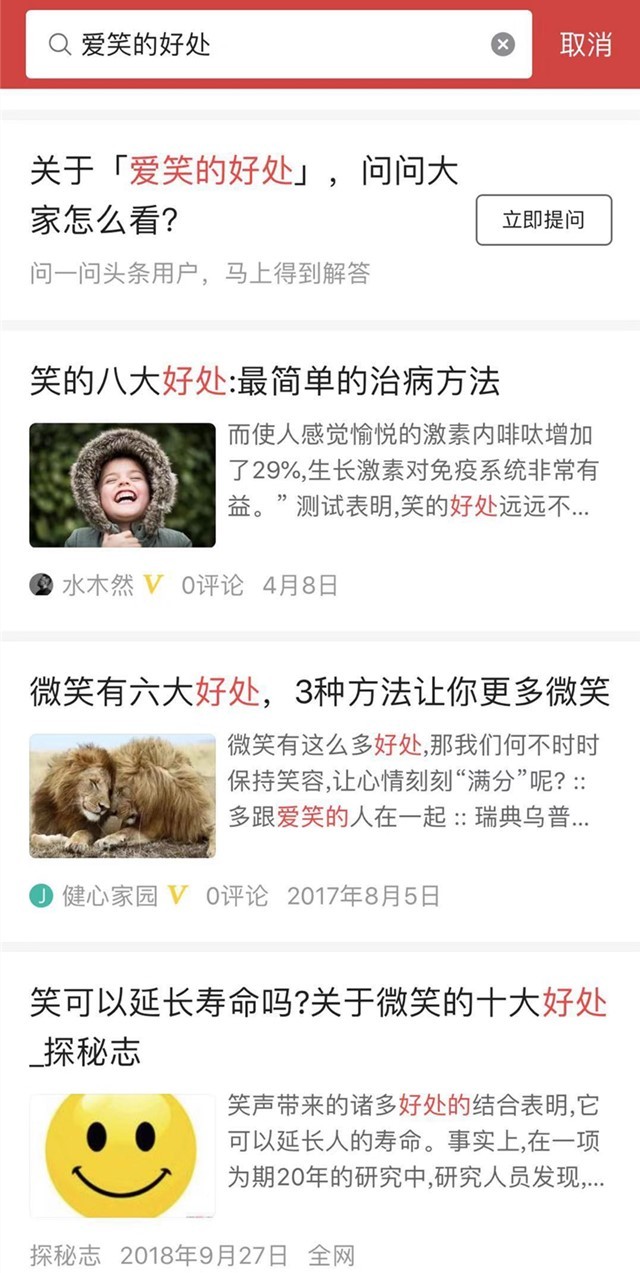Open article 笑可以延长寿命吗?关于微笑的十大好处

pyautogui.click(x=318, y=1003)
